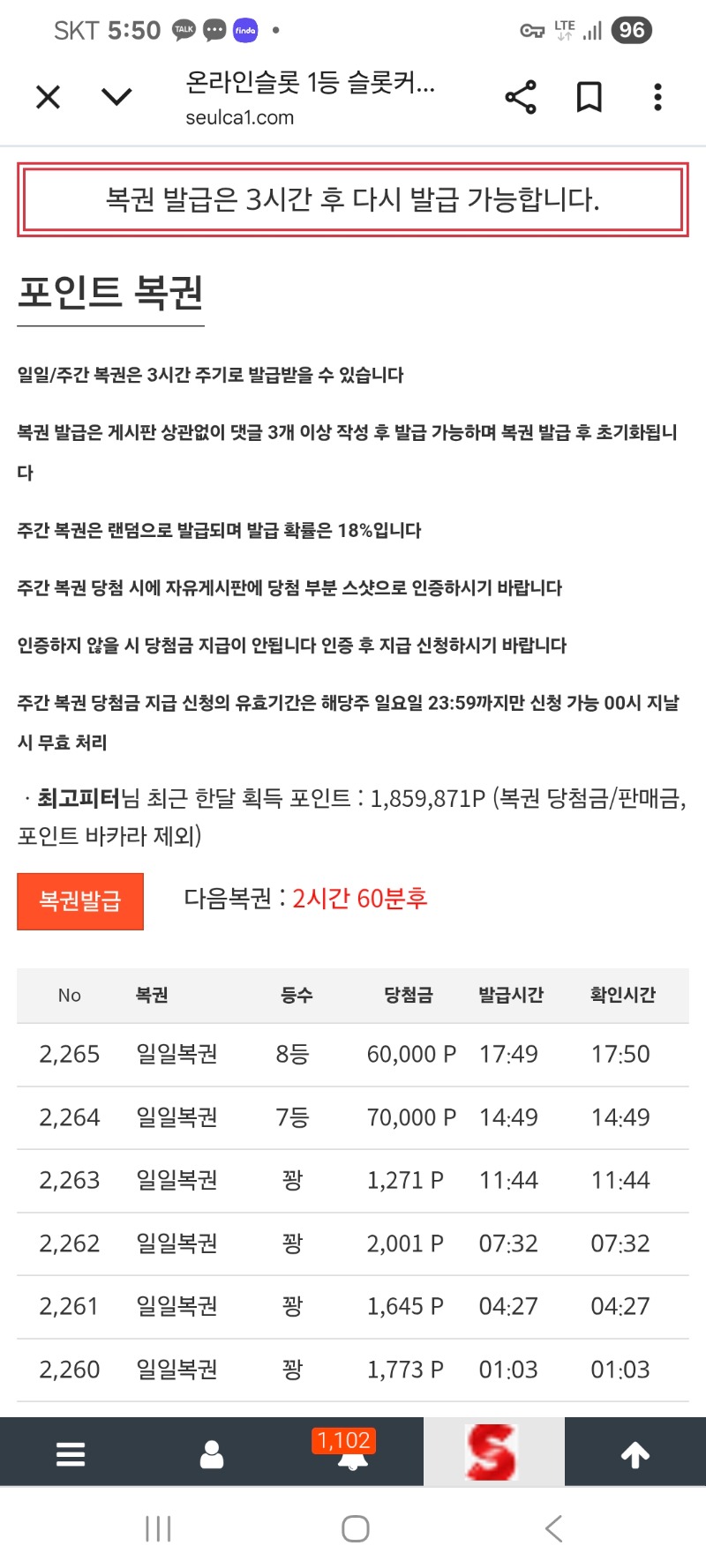This screenshot has width=706, height=1568.
Task: Go to the home screen
Action: 355,1528
